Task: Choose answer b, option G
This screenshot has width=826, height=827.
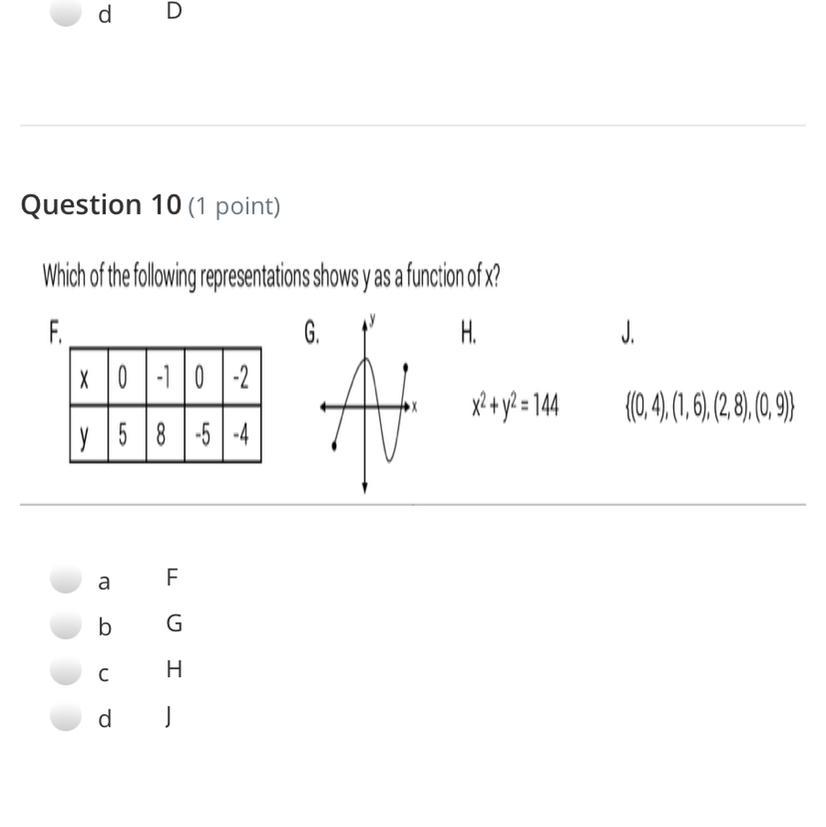Action: click(65, 625)
